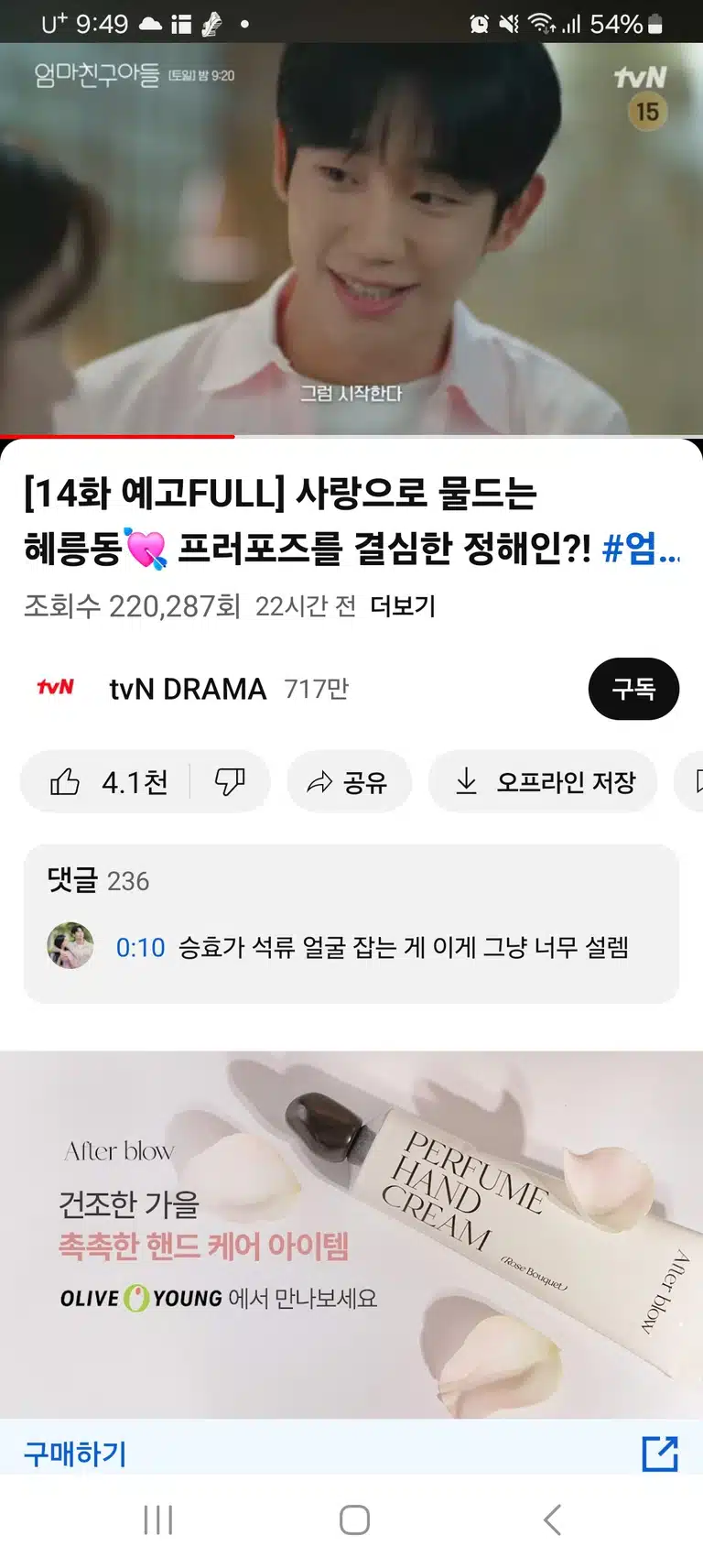Viewport: 703px width, 1568px height.
Task: Share the video with 공유
Action: coord(349,782)
